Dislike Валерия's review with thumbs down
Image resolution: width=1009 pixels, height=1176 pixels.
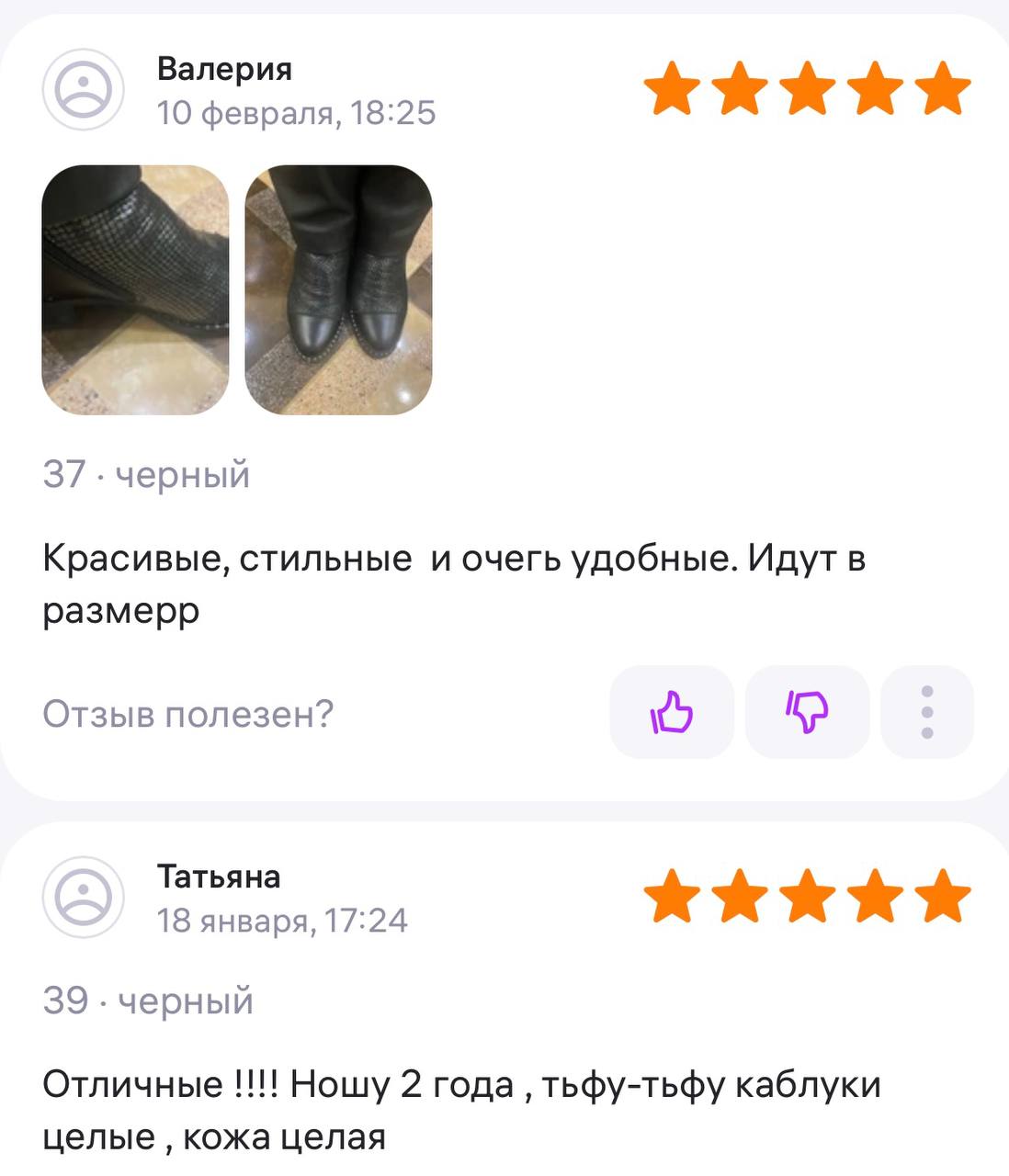coord(807,712)
